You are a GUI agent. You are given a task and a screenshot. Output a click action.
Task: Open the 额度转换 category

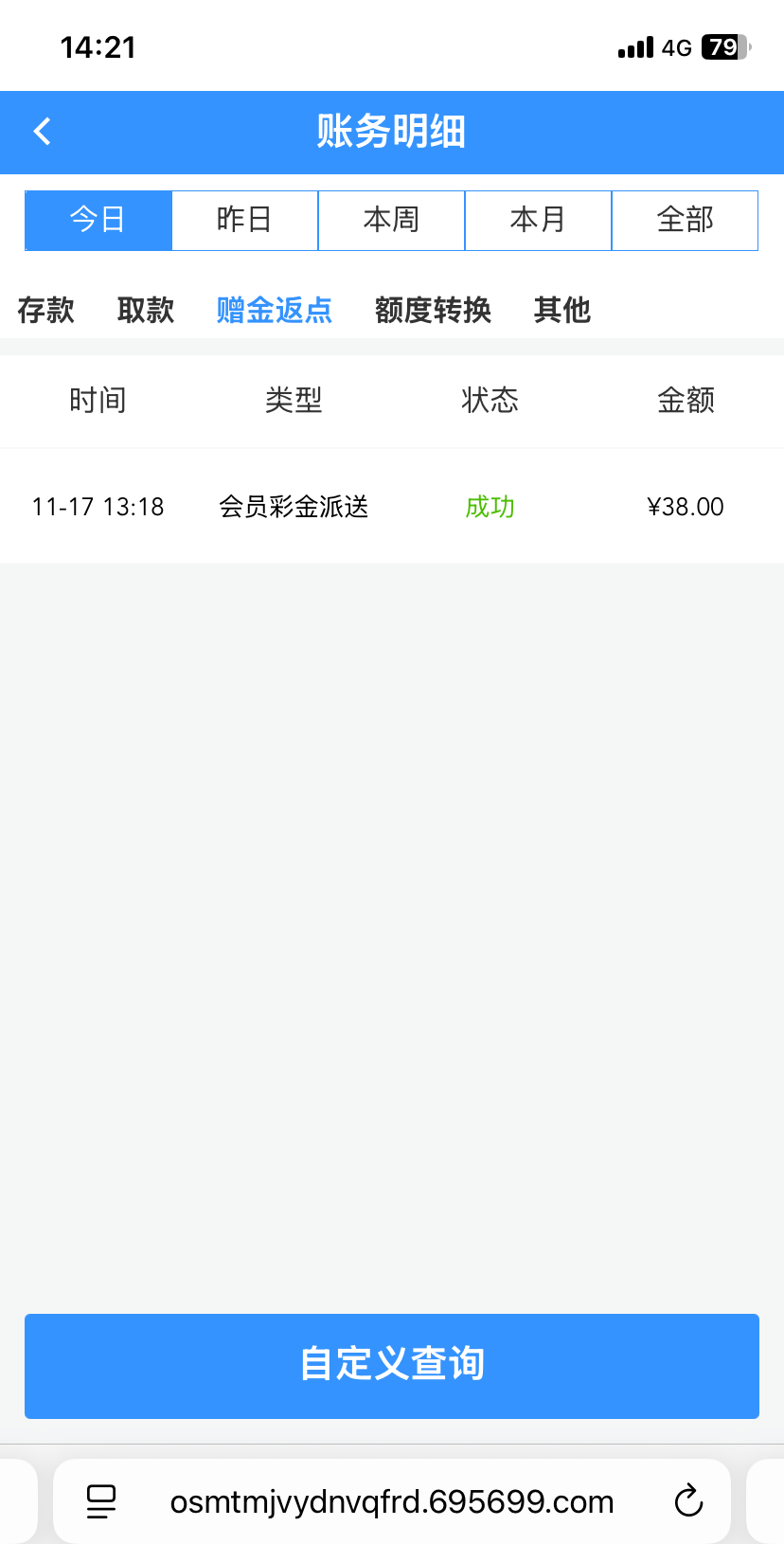pos(433,310)
